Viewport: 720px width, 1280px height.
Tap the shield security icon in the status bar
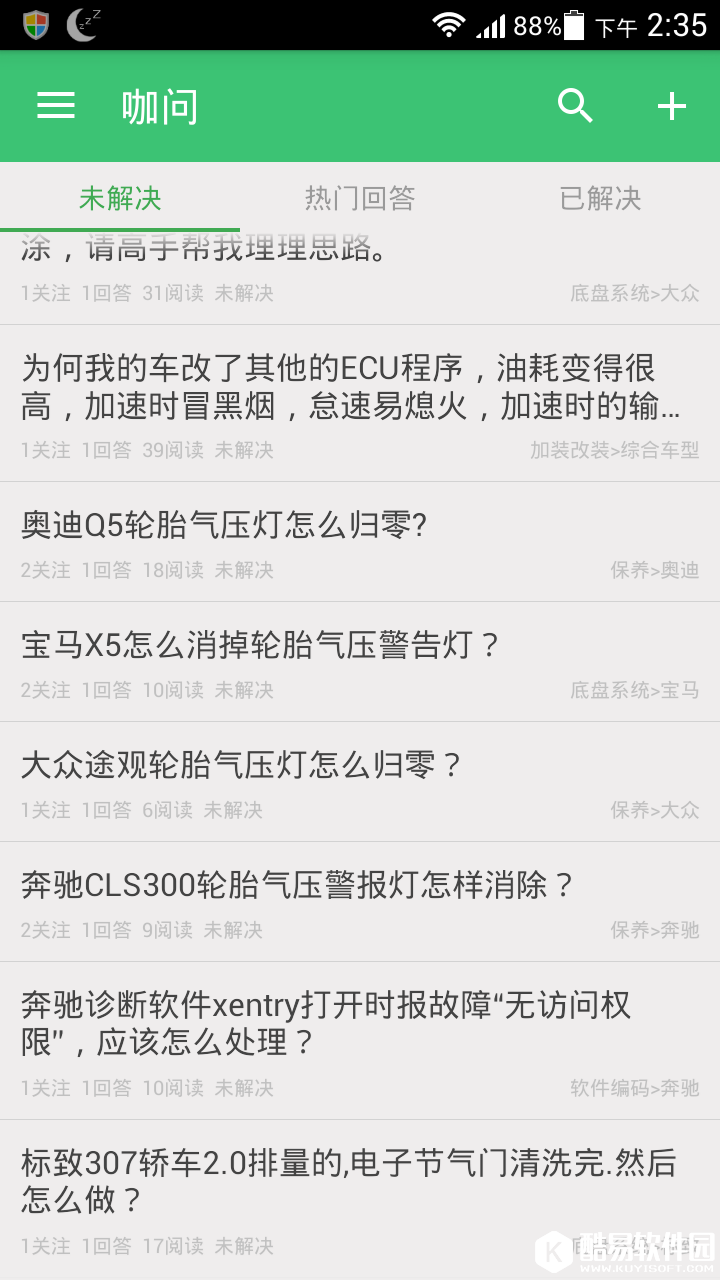click(x=37, y=22)
